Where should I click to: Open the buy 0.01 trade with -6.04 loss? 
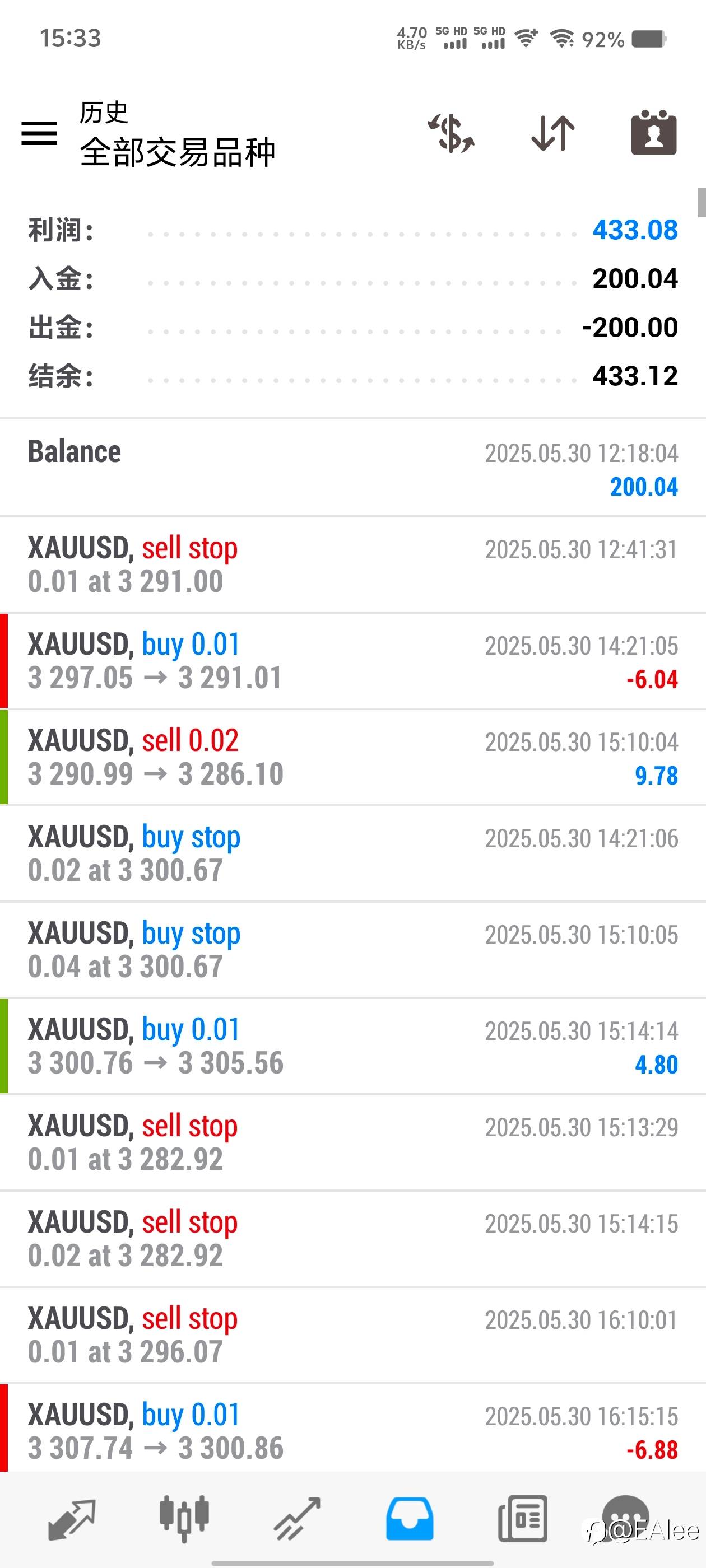[x=352, y=661]
